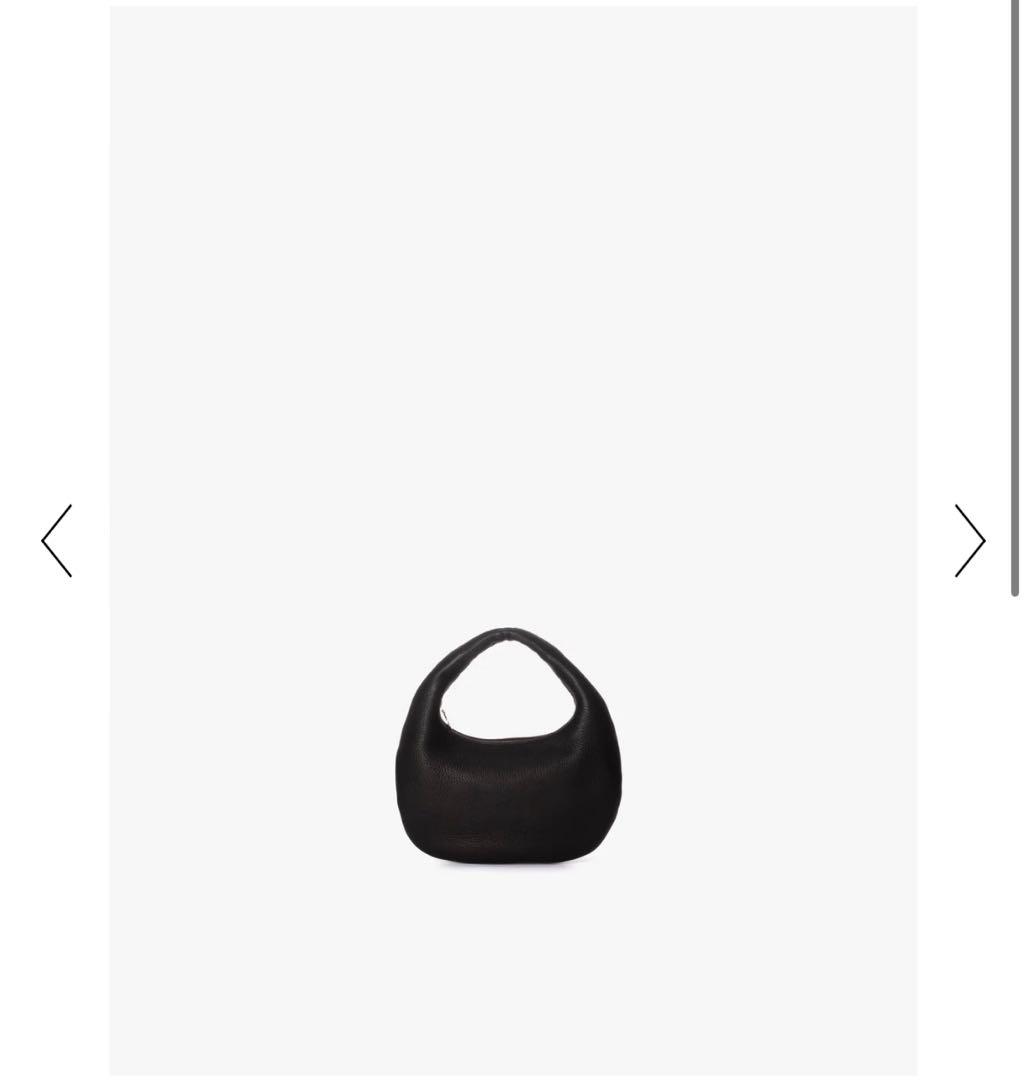Go to the previous product image
This screenshot has width=1027, height=1080.
[x=57, y=541]
